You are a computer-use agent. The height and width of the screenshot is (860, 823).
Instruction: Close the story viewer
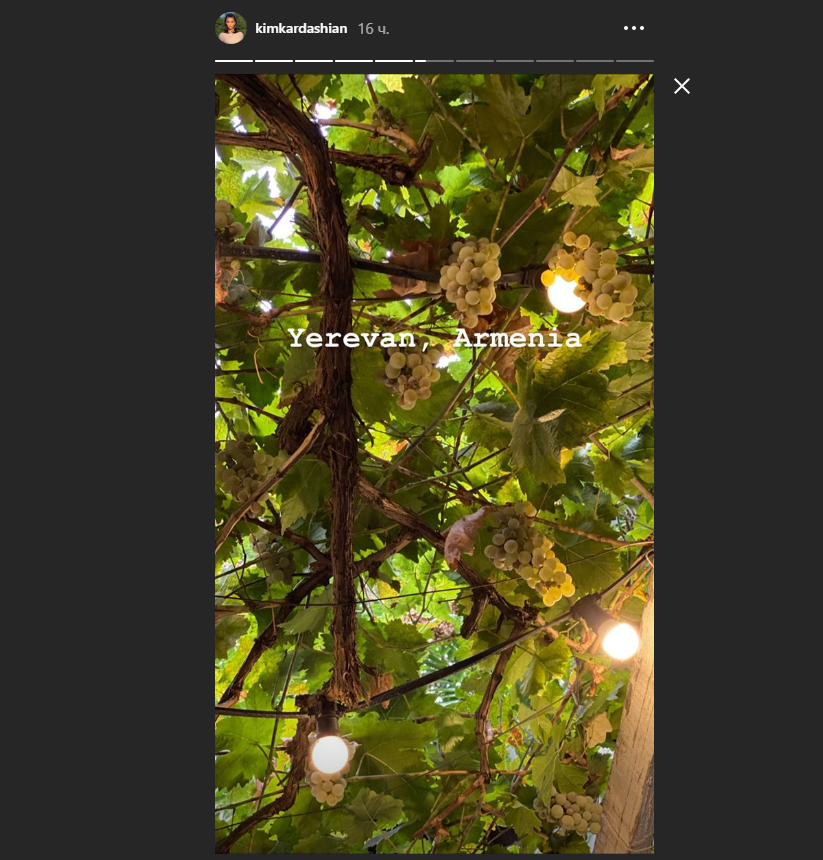(x=682, y=86)
